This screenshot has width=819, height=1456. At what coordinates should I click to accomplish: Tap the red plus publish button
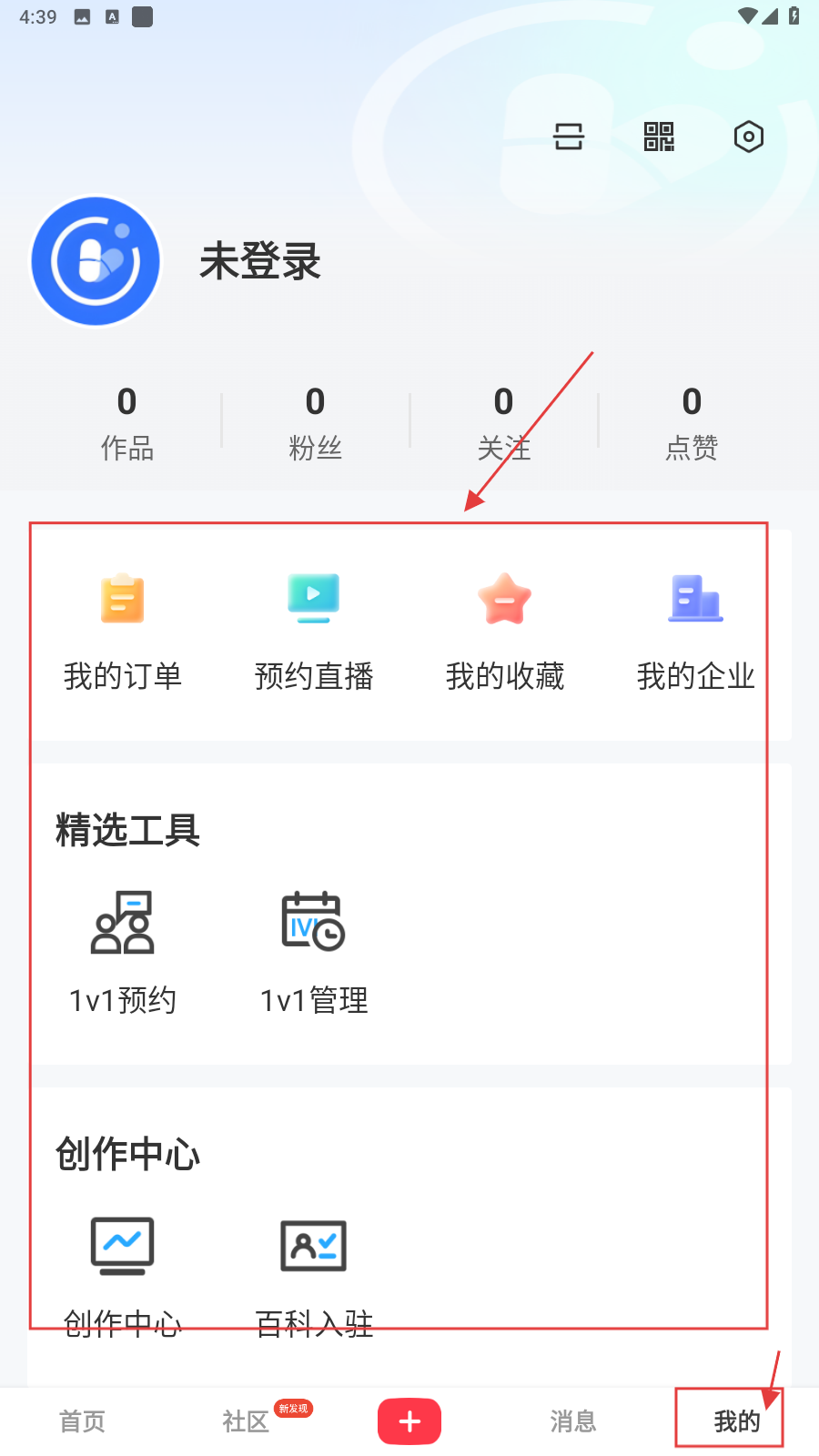pos(409,1421)
